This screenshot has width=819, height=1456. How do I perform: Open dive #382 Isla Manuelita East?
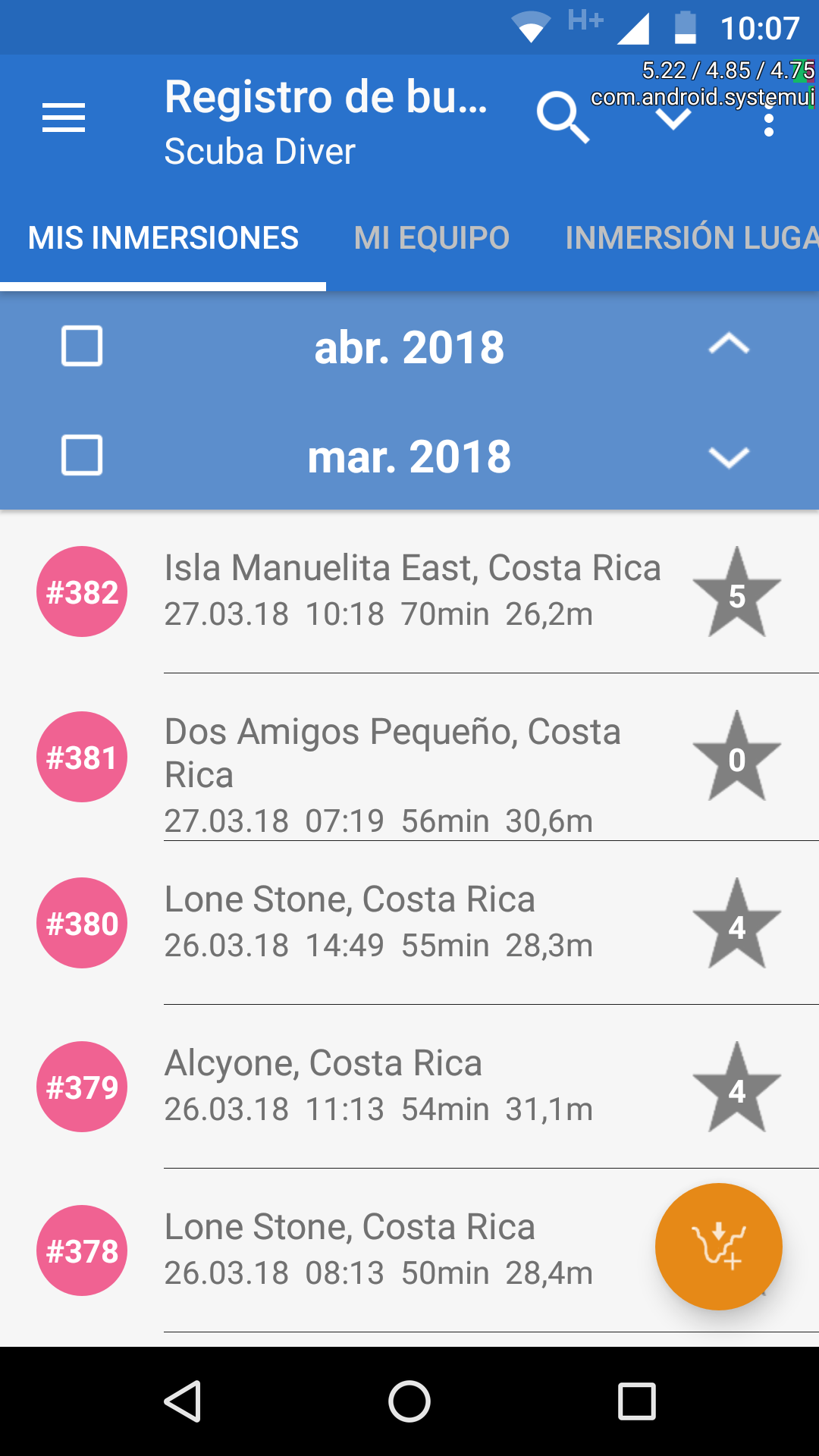click(409, 591)
